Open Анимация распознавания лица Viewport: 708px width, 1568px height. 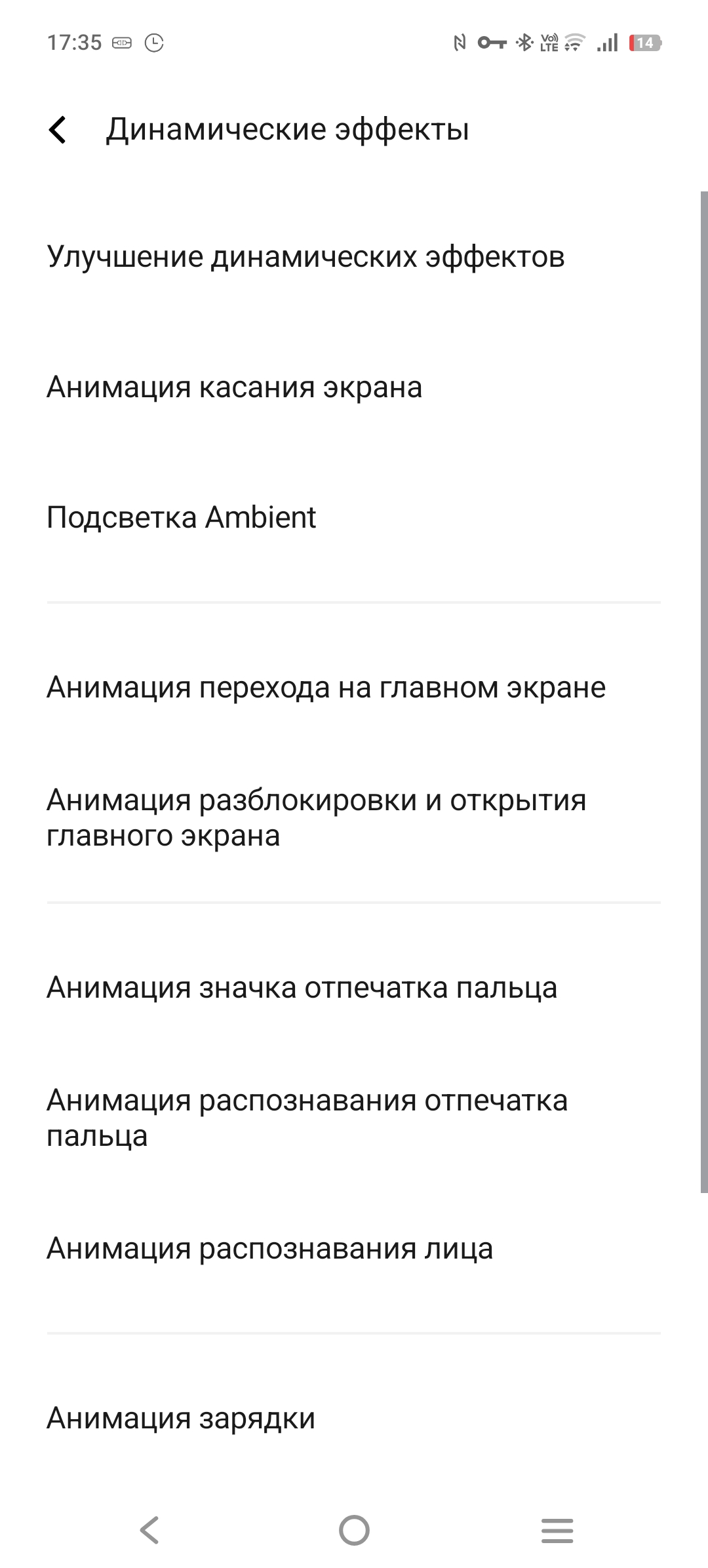pyautogui.click(x=354, y=1248)
